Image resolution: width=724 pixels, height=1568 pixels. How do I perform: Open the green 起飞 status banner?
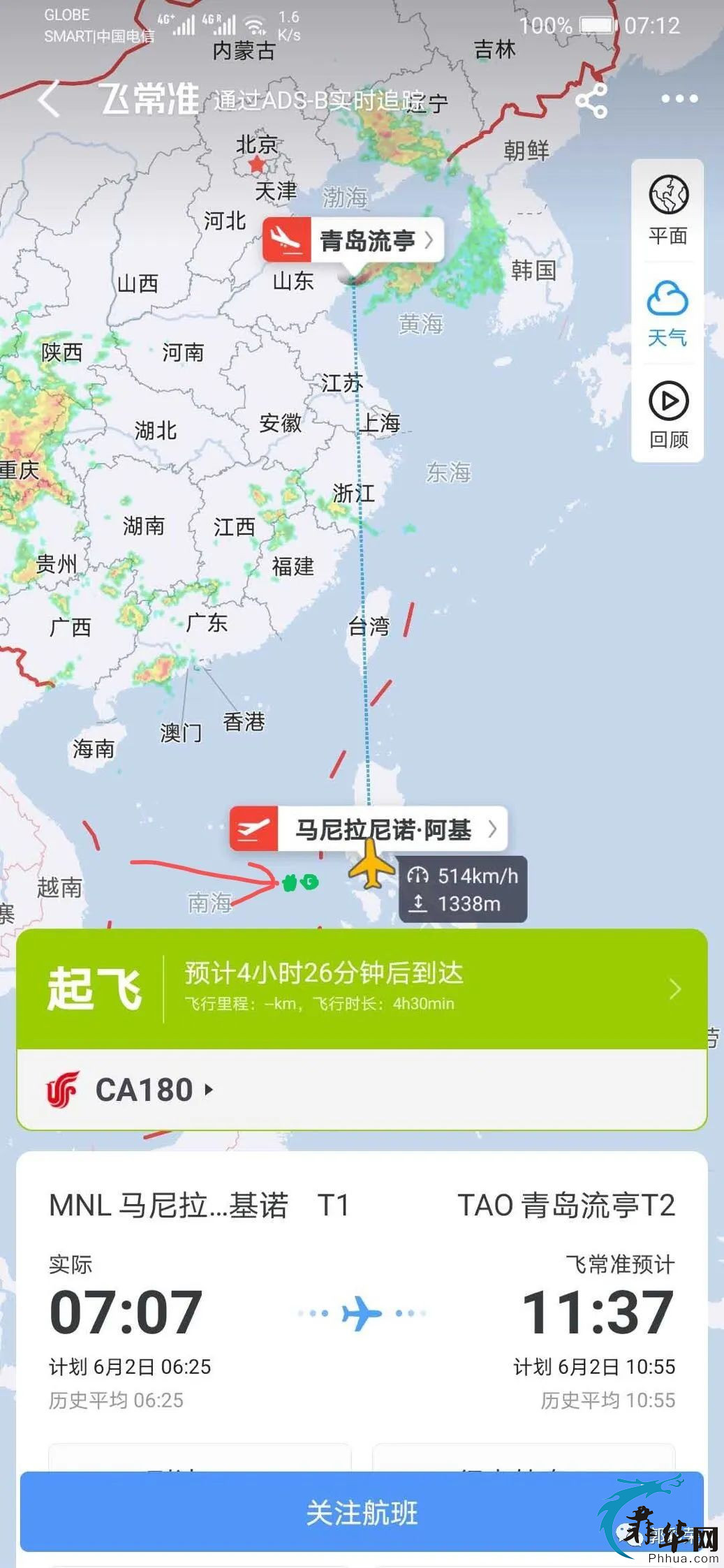[362, 989]
